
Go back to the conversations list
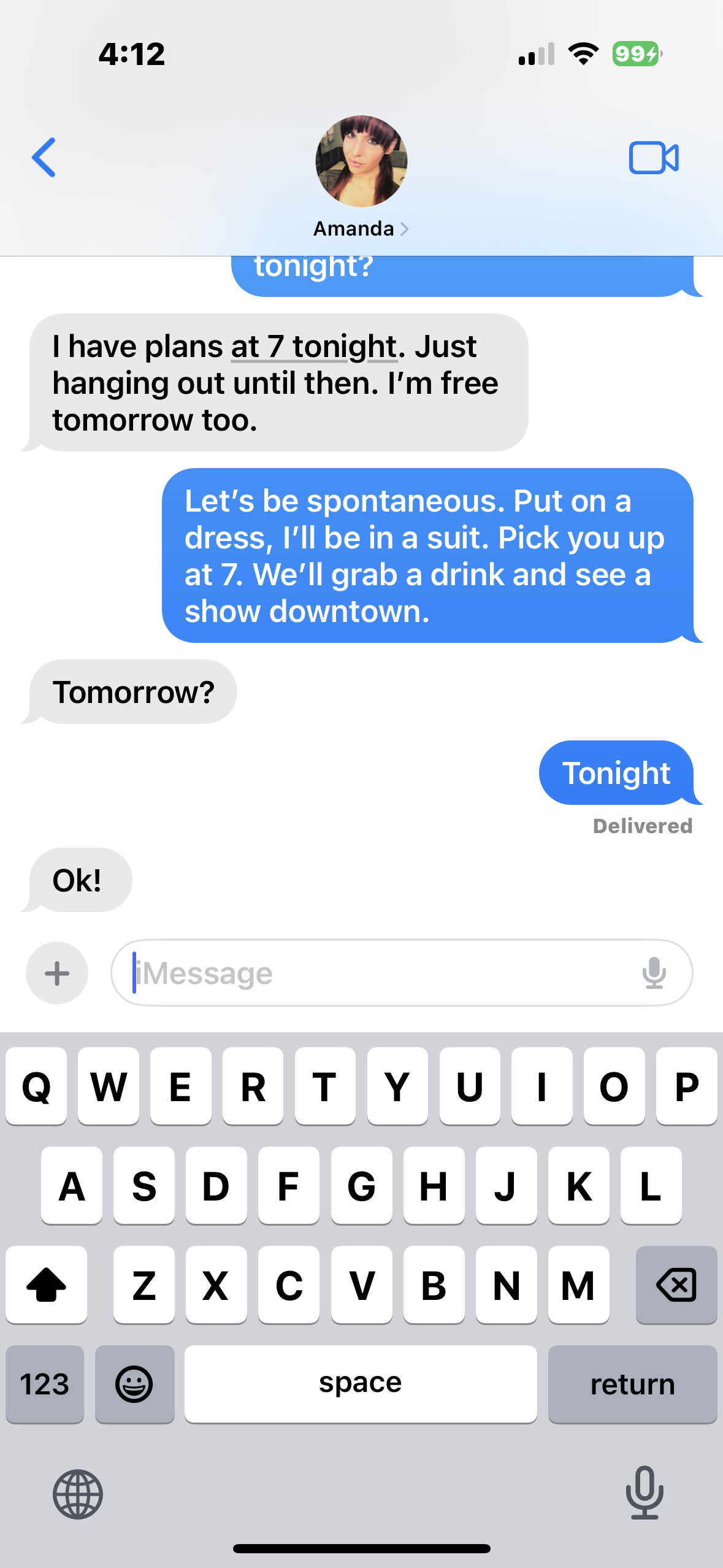(44, 158)
